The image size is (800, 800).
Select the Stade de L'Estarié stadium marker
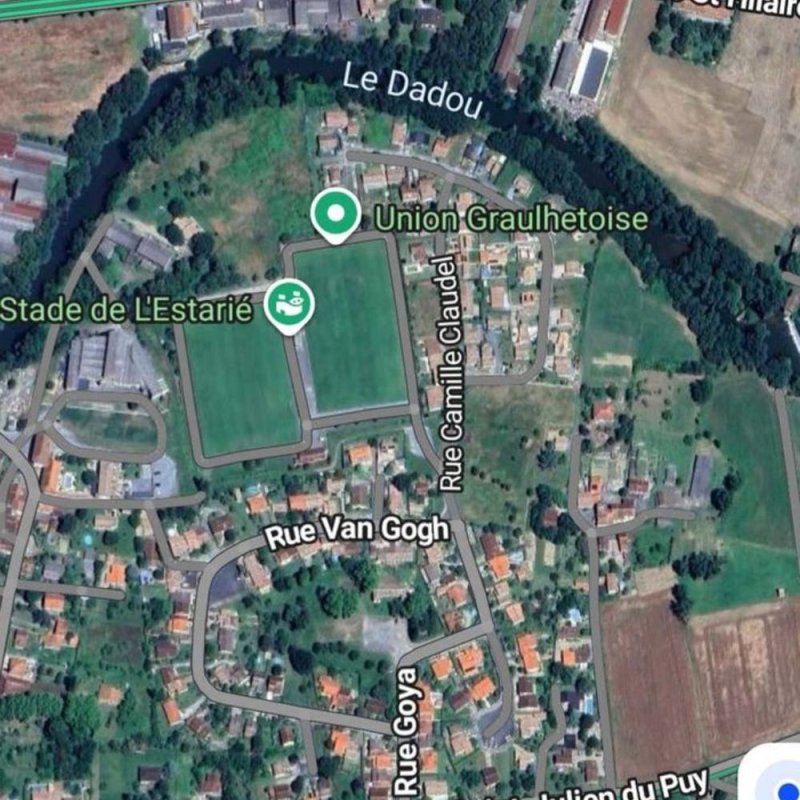(290, 304)
